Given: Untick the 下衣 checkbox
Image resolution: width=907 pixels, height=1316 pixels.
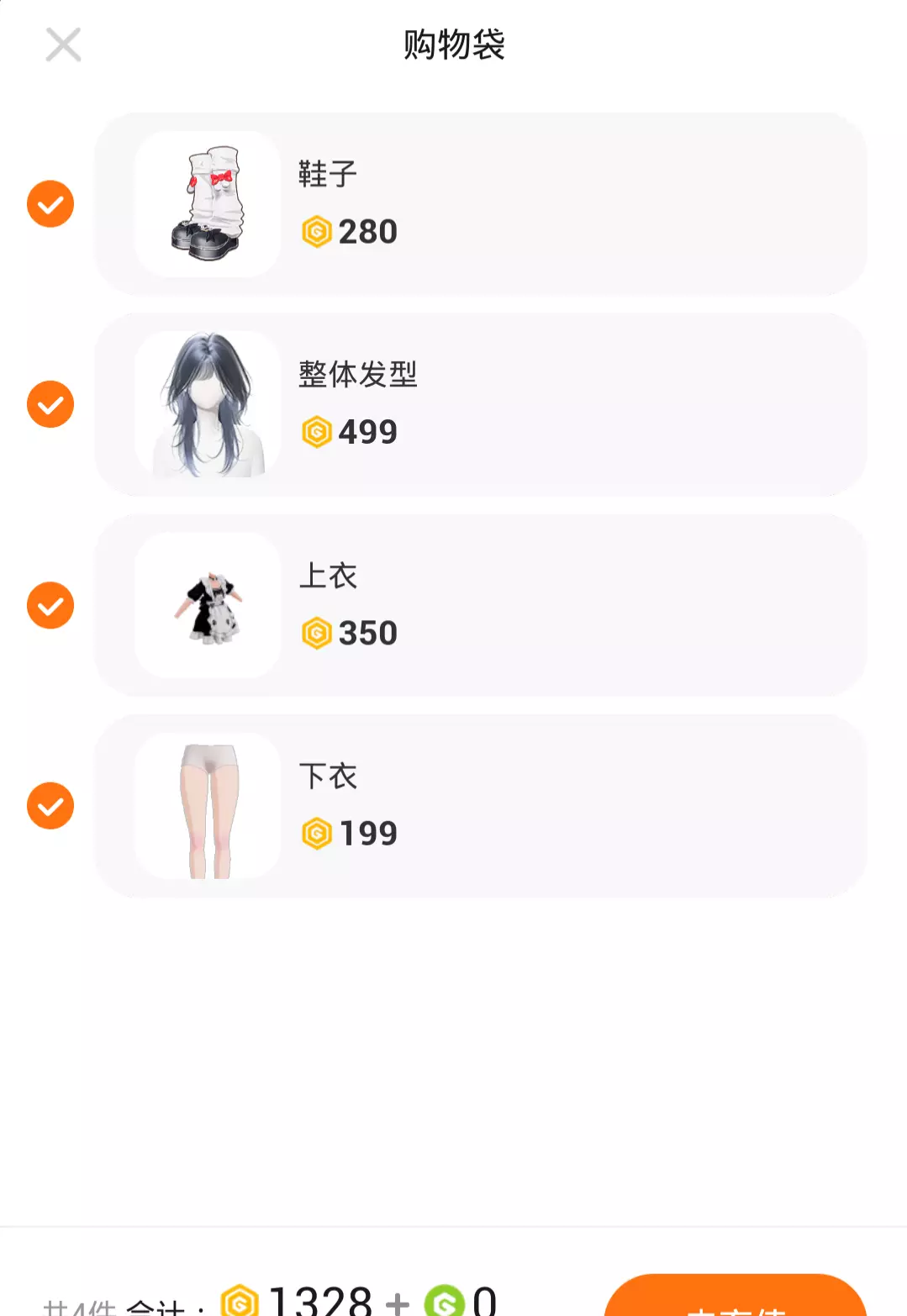Looking at the screenshot, I should click(50, 806).
